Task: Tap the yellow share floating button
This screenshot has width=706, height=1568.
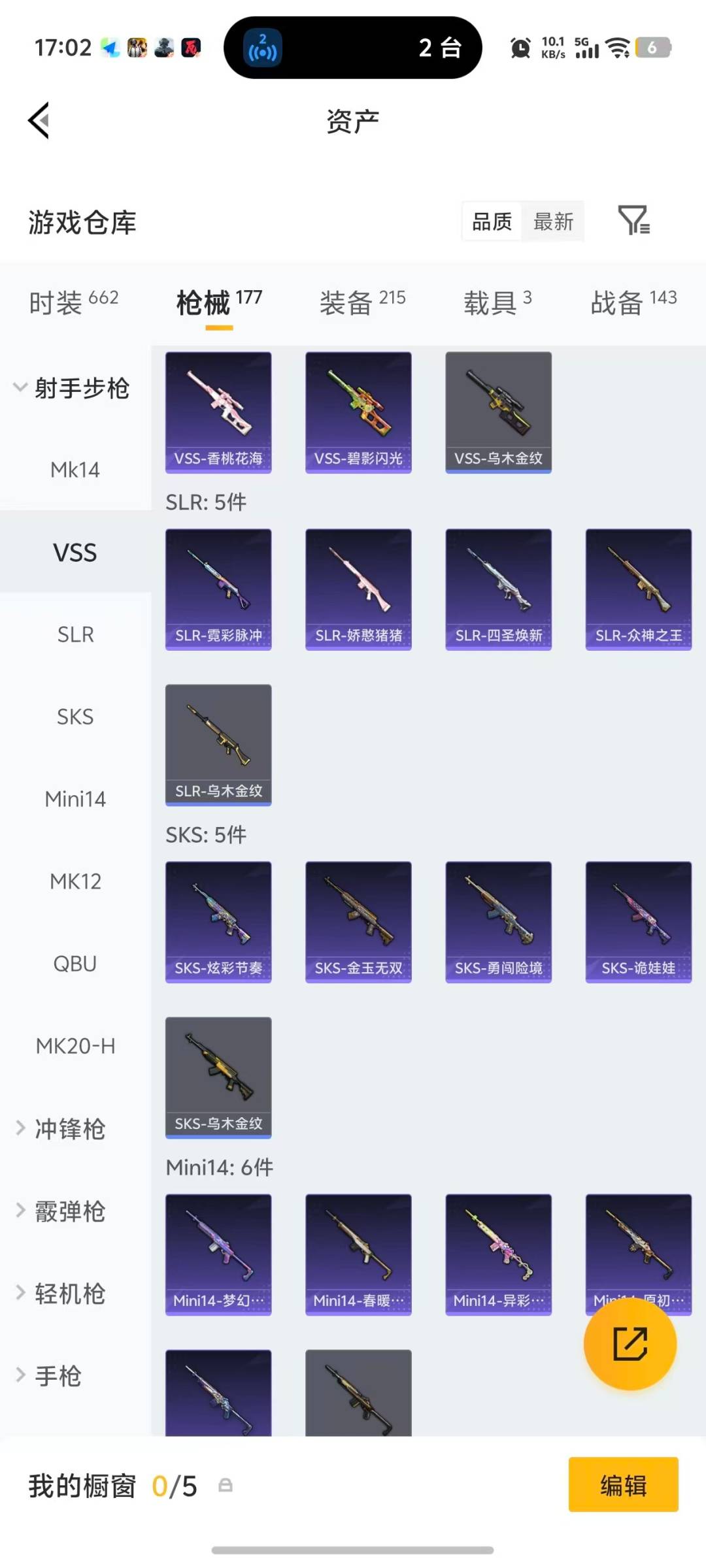Action: [x=630, y=1344]
